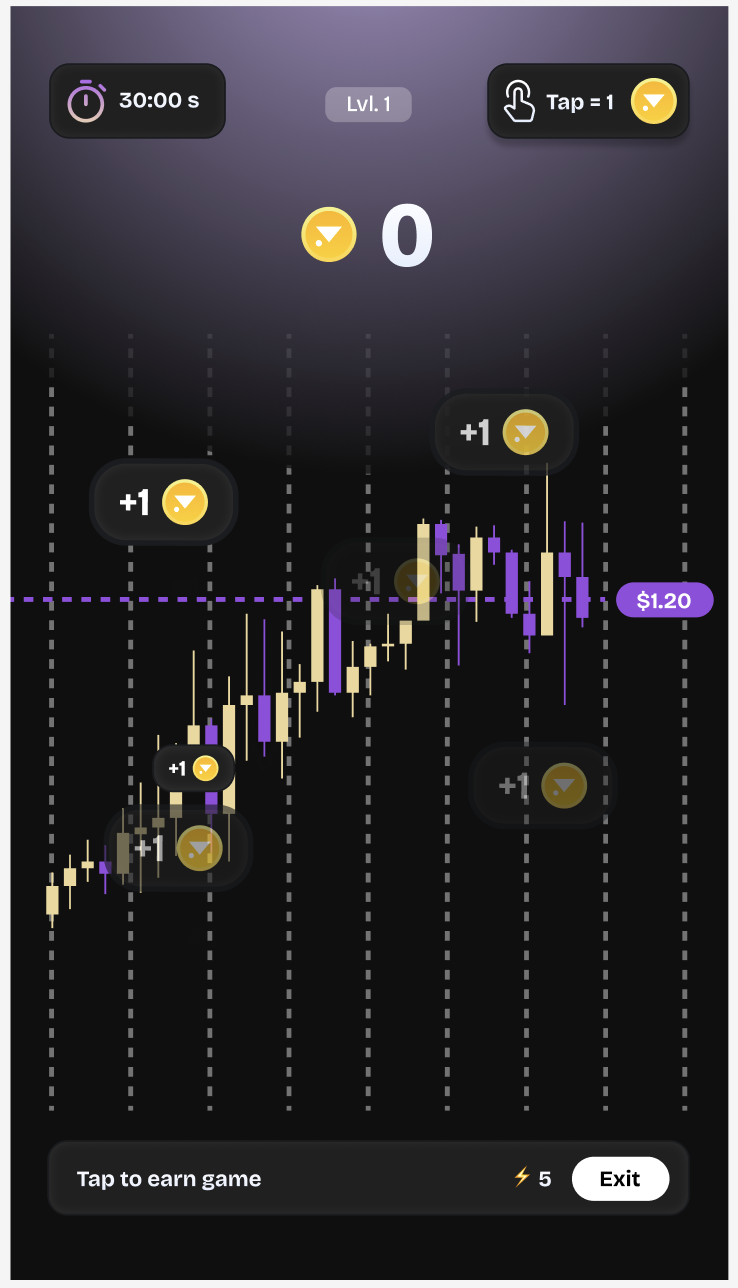Screen dimensions: 738x1288
Task: Exit the tap to earn game
Action: tap(619, 1178)
